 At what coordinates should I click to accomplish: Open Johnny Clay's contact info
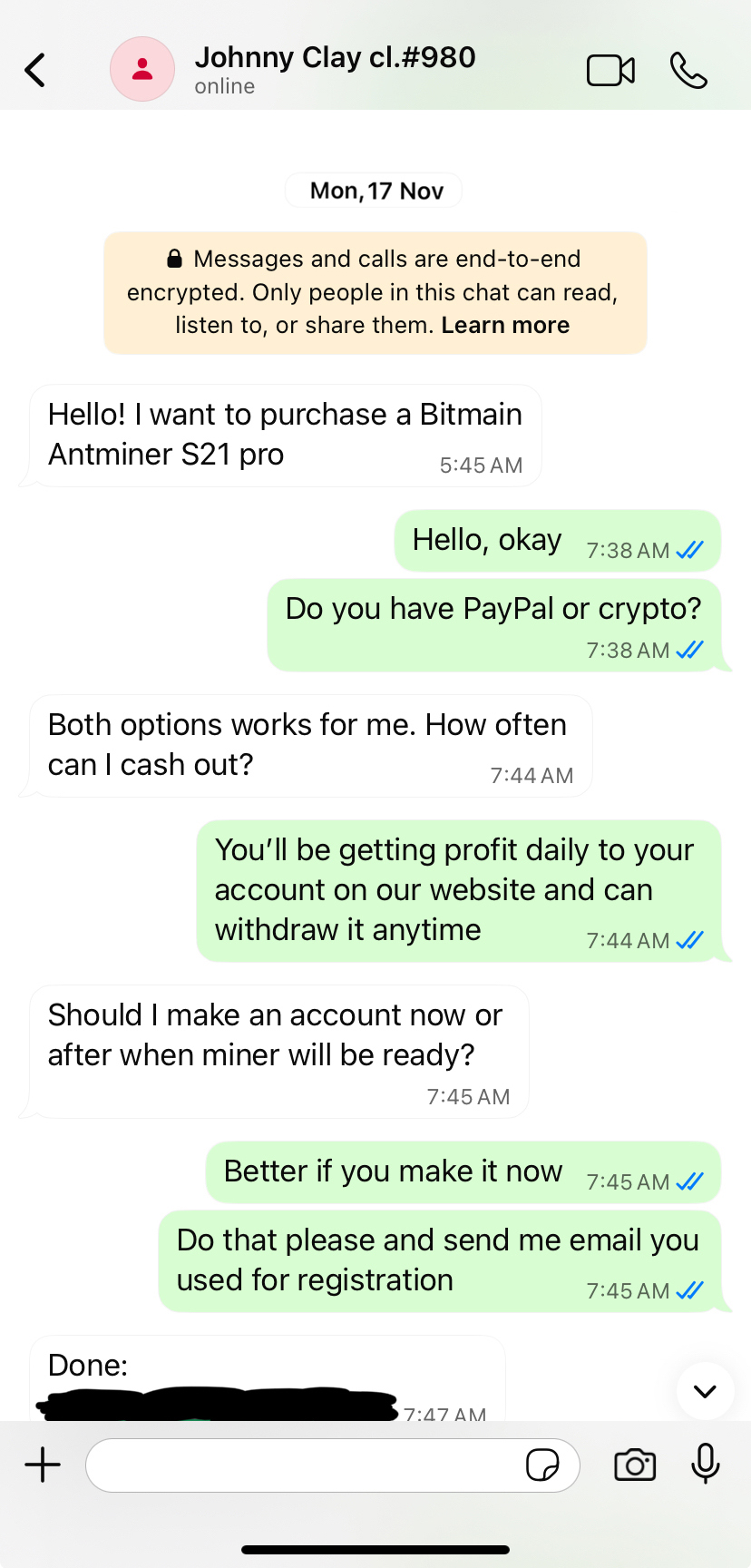[x=335, y=69]
